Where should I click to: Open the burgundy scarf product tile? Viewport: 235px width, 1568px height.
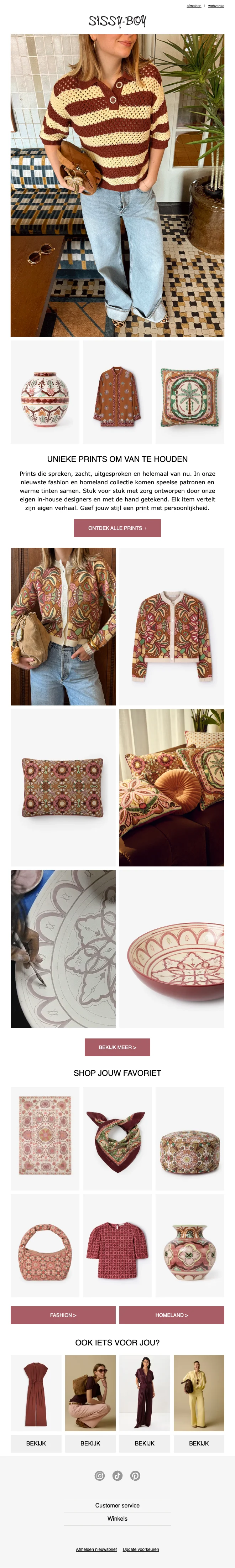tap(117, 1139)
